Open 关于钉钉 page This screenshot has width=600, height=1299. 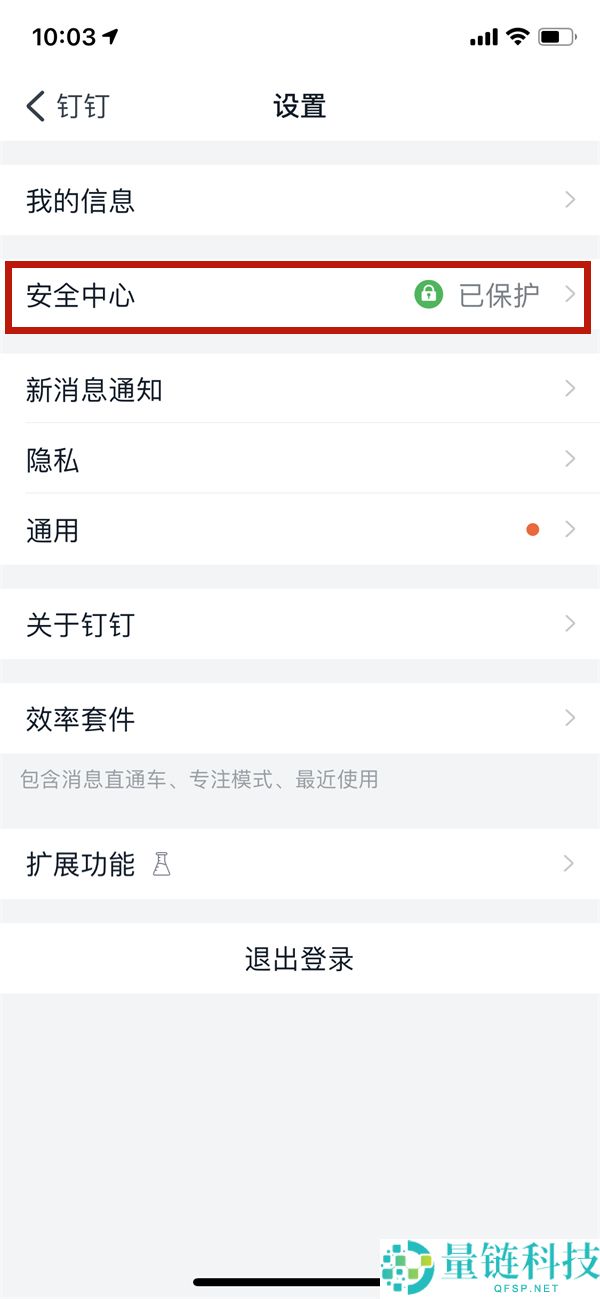coord(300,625)
